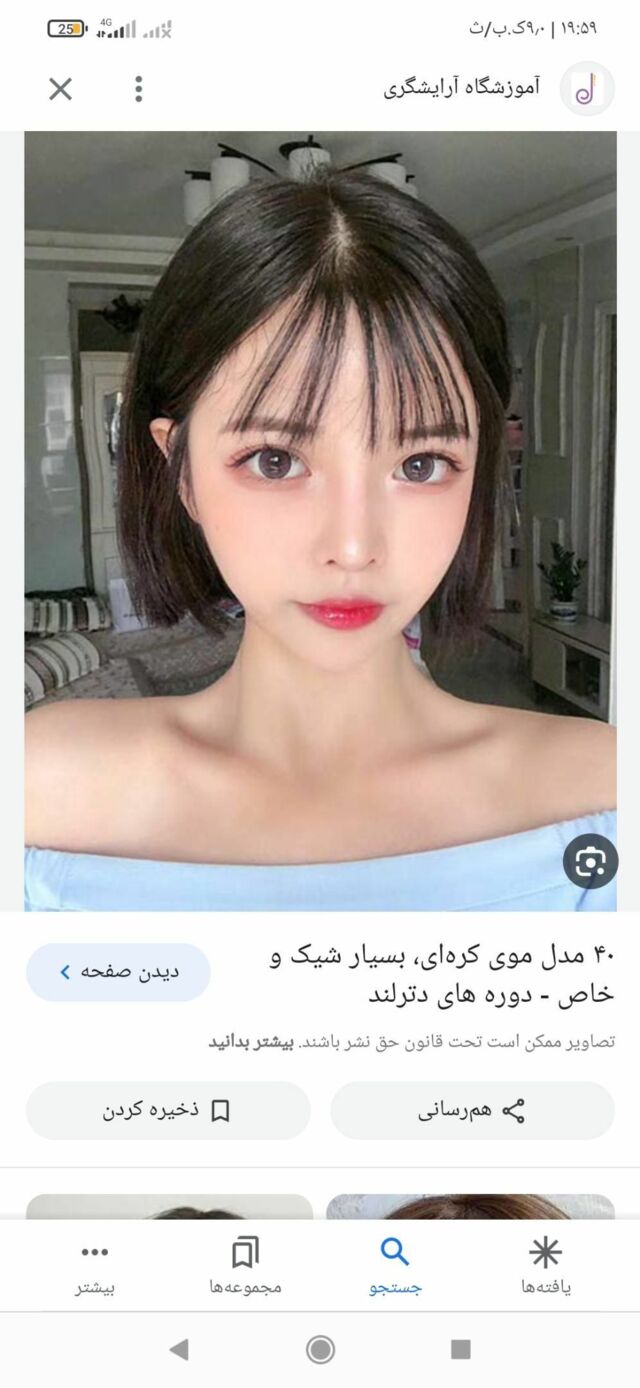
Task: Switch to the جستجو search tab
Action: pyautogui.click(x=395, y=1265)
